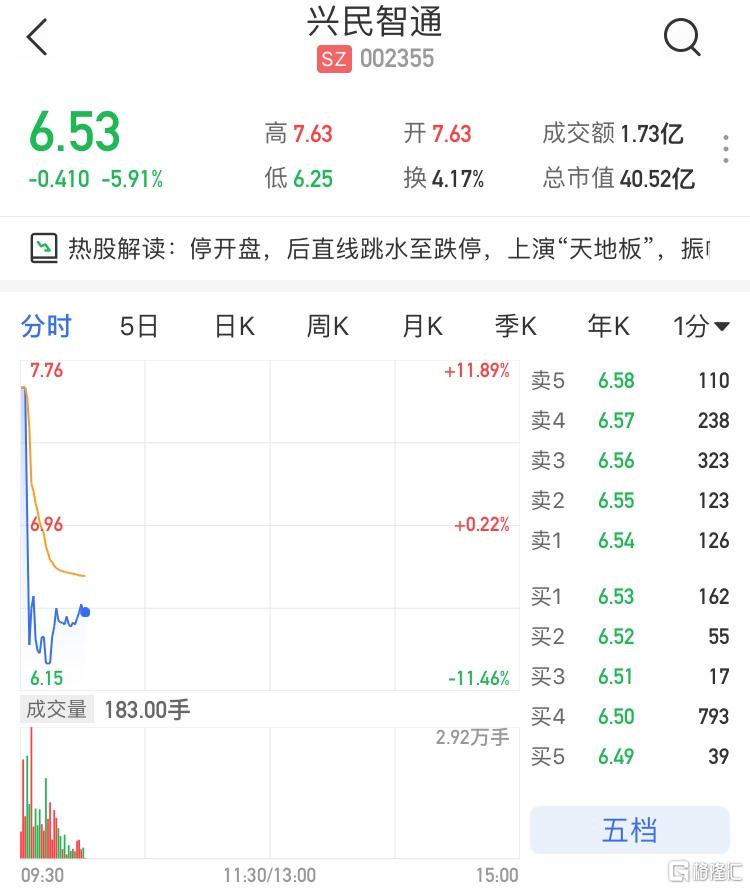Tap the 五档 order book button
Viewport: 750px width, 889px height.
click(629, 830)
